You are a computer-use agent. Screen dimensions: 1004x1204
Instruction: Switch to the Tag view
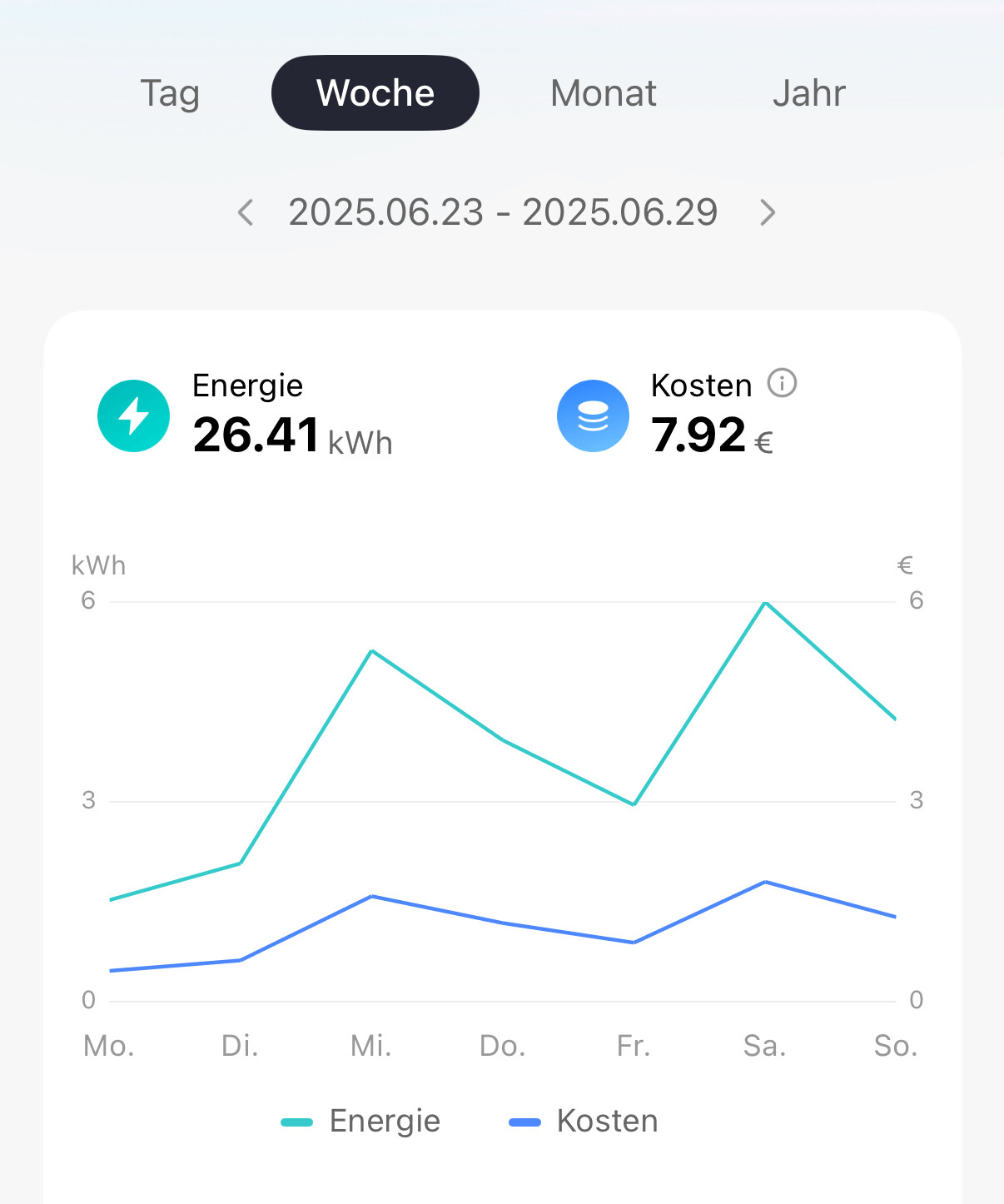click(x=170, y=93)
